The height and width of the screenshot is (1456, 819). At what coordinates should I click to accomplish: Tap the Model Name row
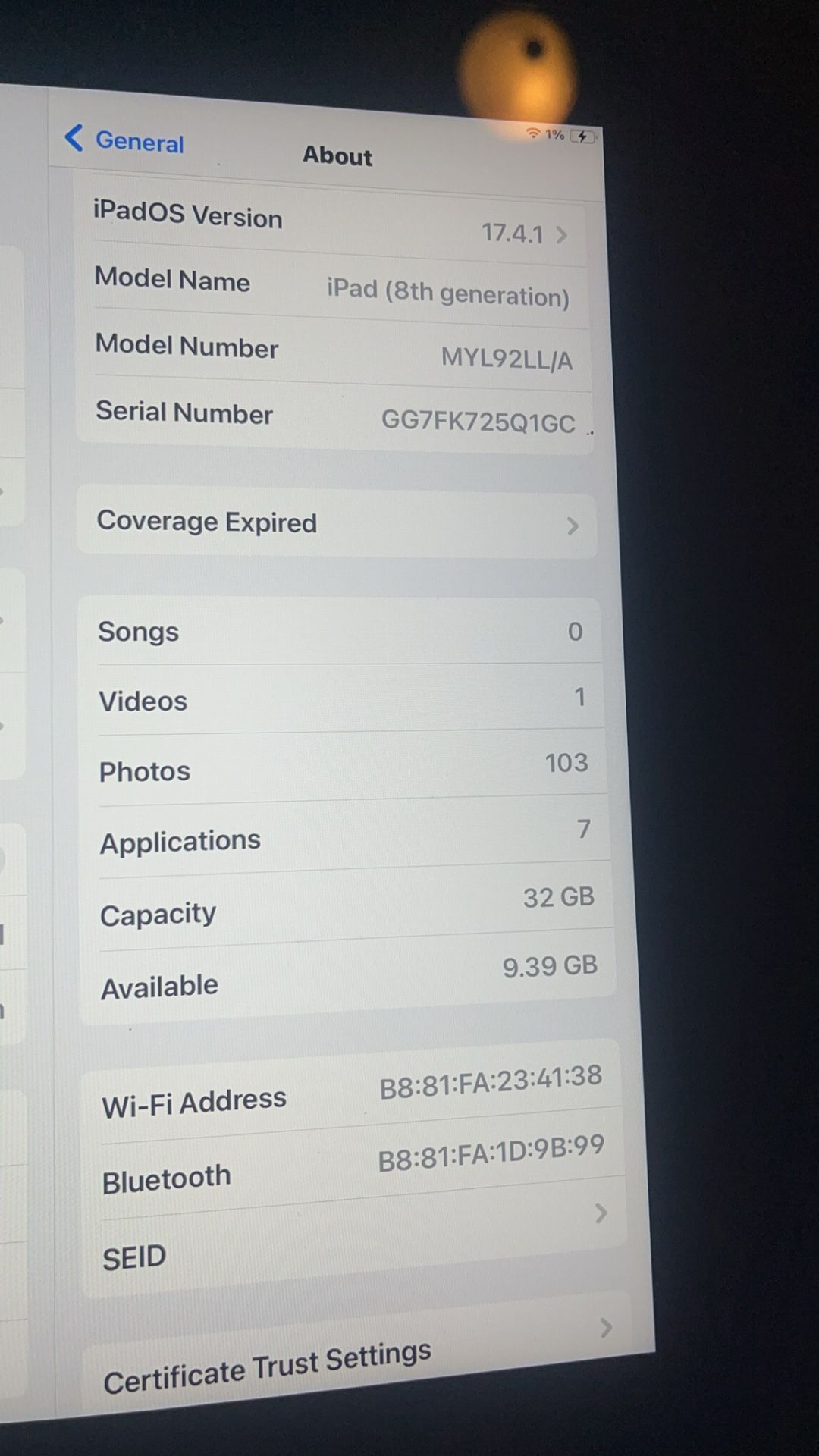click(334, 287)
